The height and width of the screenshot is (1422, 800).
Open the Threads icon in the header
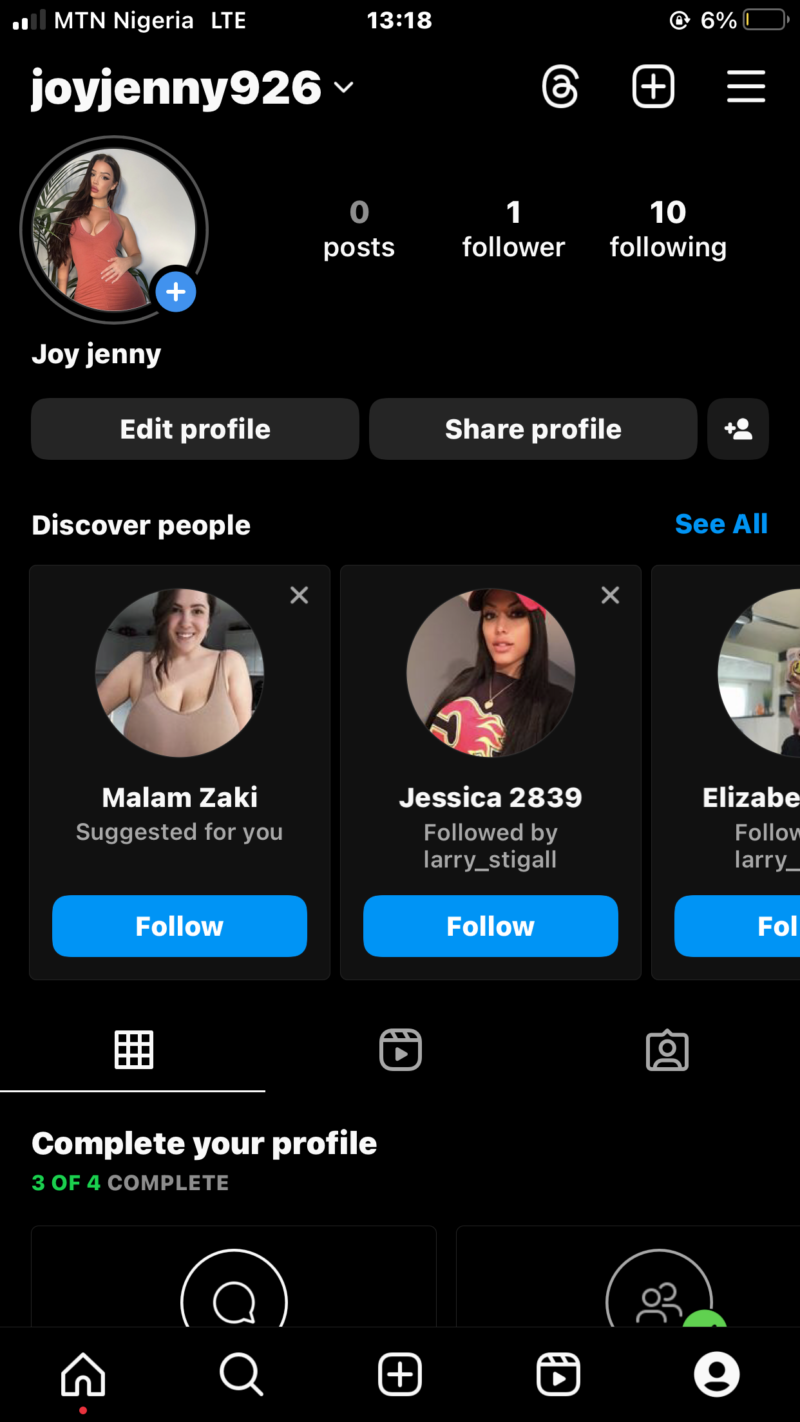click(560, 87)
